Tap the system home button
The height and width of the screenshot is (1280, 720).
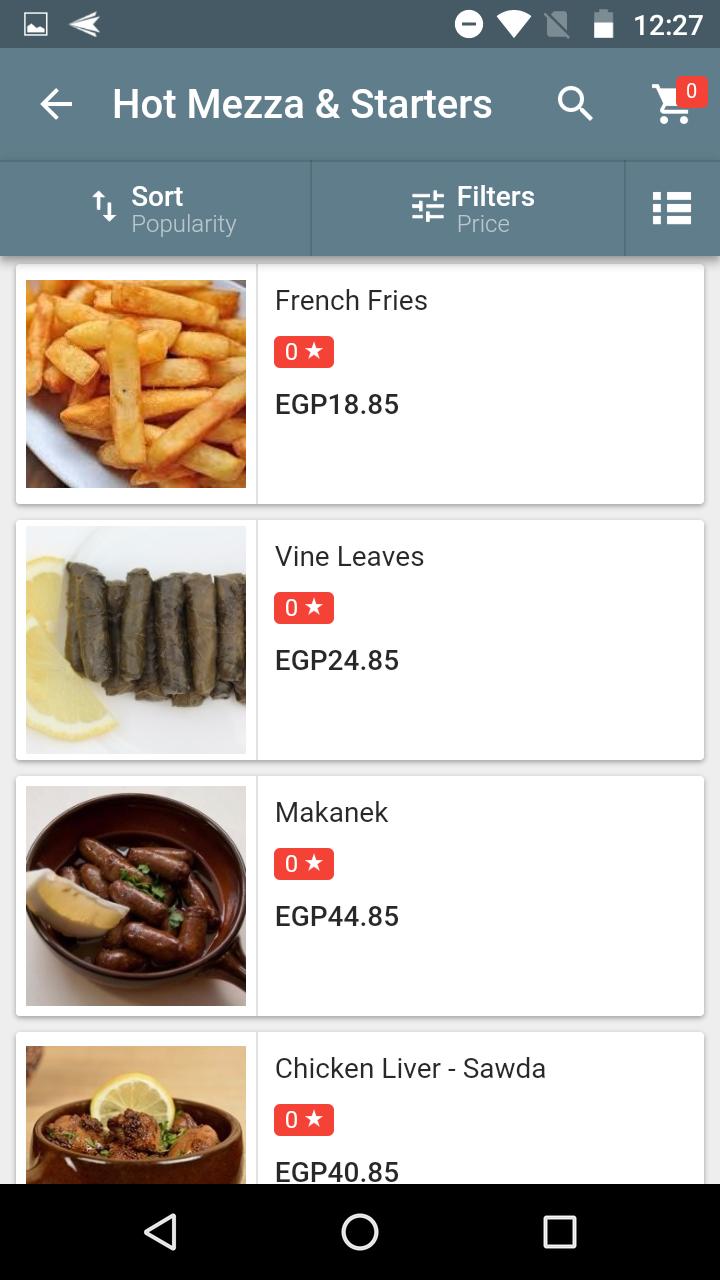pos(360,1232)
